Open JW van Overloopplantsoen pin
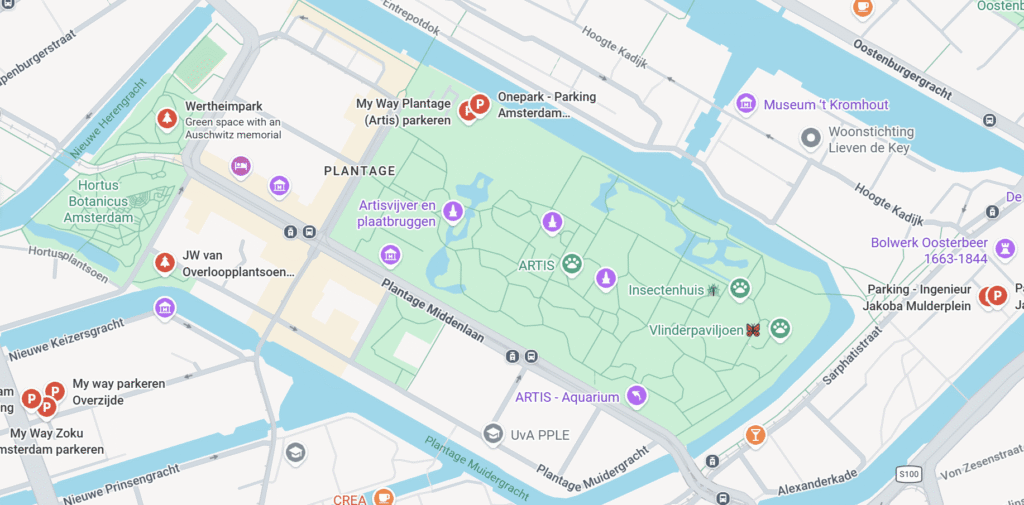Screen dimensions: 1024x505 click(x=165, y=262)
